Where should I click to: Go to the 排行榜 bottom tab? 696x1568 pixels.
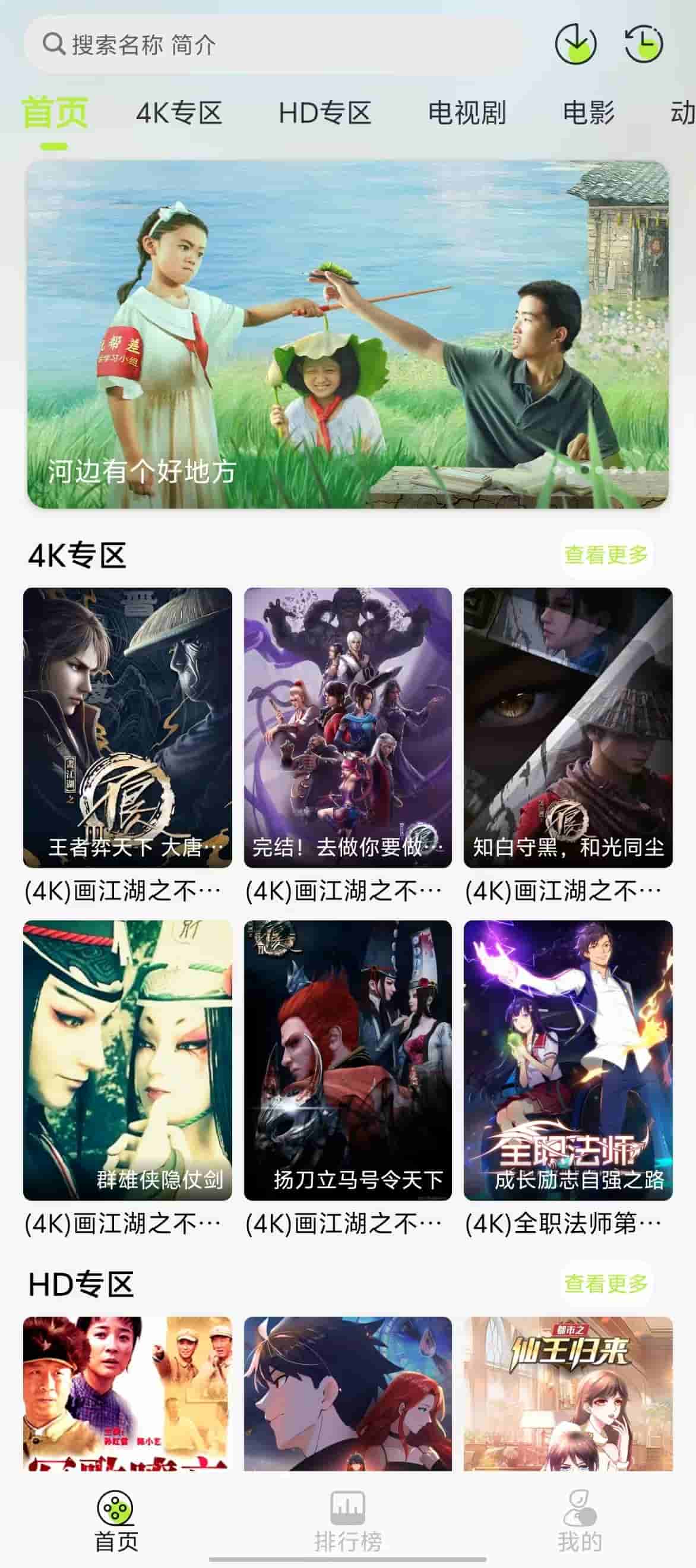coord(348,1521)
